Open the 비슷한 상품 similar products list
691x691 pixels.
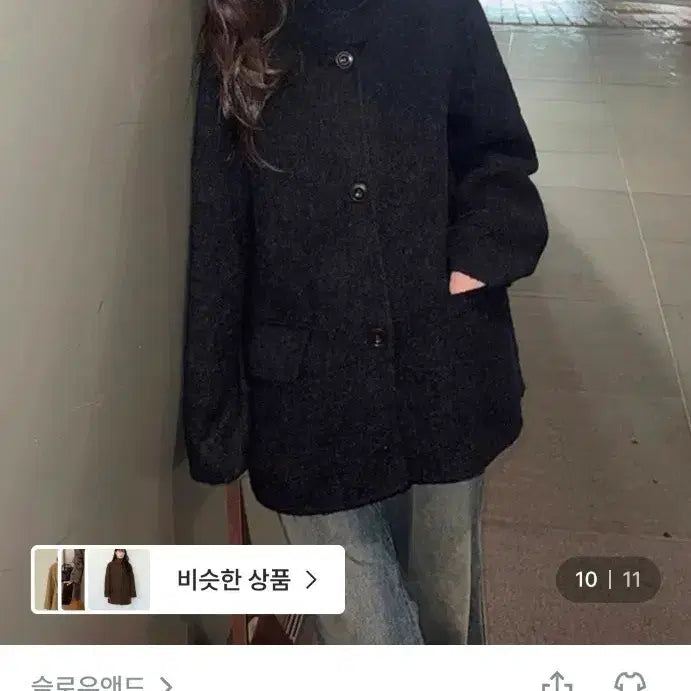247,579
